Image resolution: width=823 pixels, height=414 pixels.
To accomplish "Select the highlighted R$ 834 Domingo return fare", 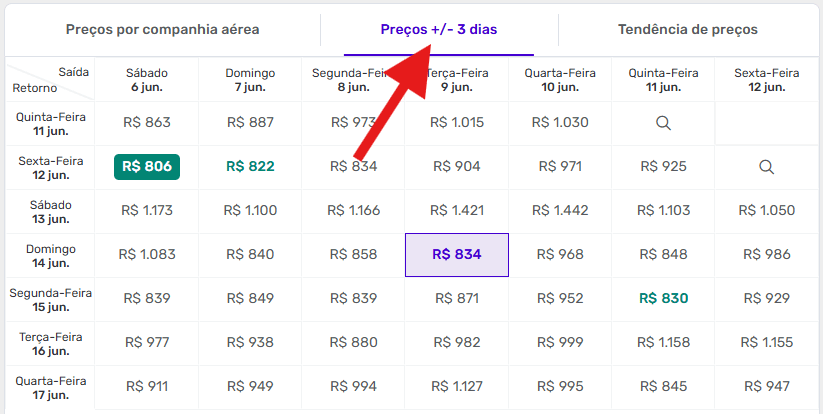I will (x=456, y=254).
